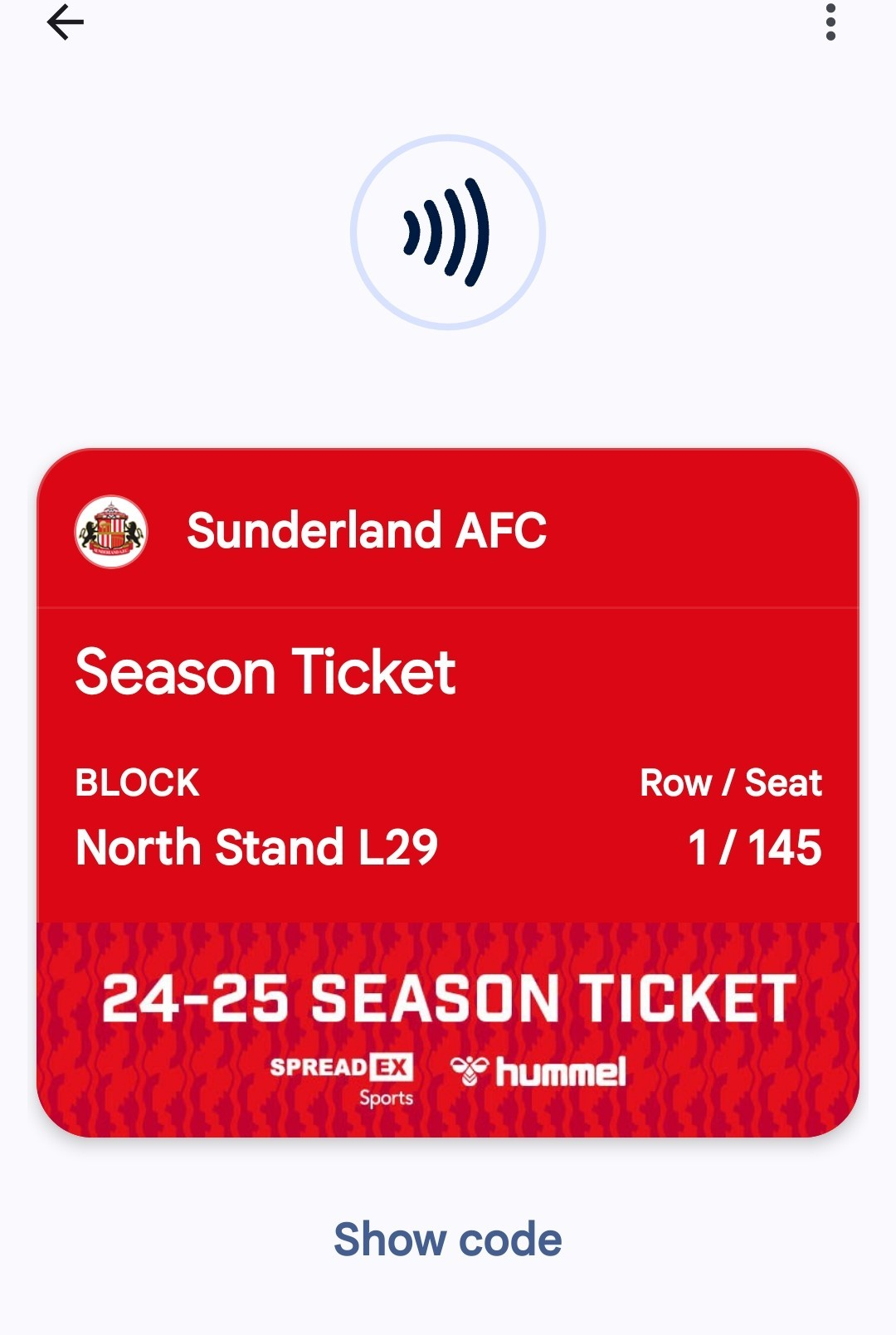The image size is (896, 1335).
Task: Tap Show code link
Action: (x=448, y=1240)
